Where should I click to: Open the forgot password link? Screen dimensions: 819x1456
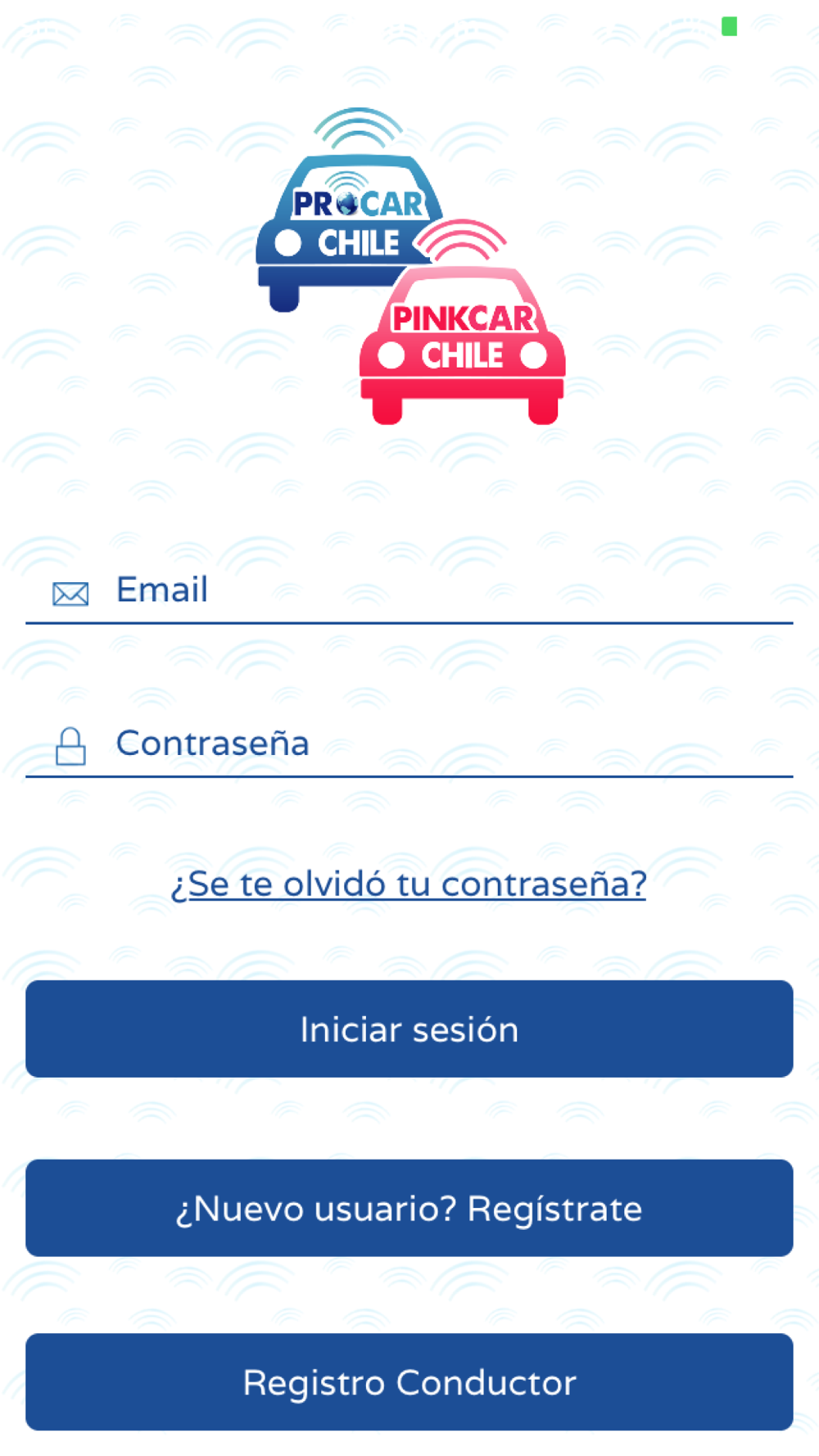tap(409, 884)
